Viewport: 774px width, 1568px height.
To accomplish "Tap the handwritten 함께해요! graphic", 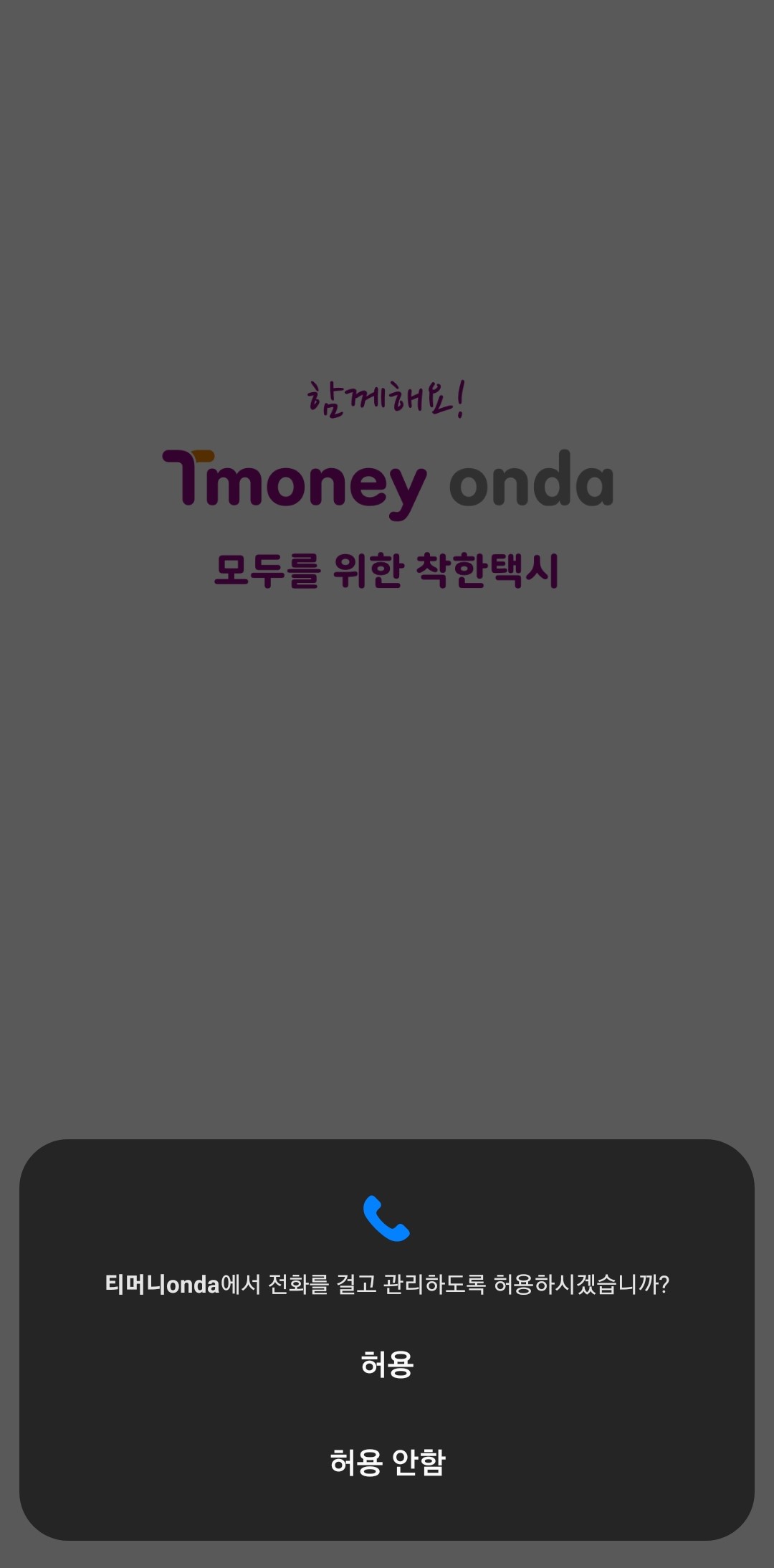I will tap(387, 398).
